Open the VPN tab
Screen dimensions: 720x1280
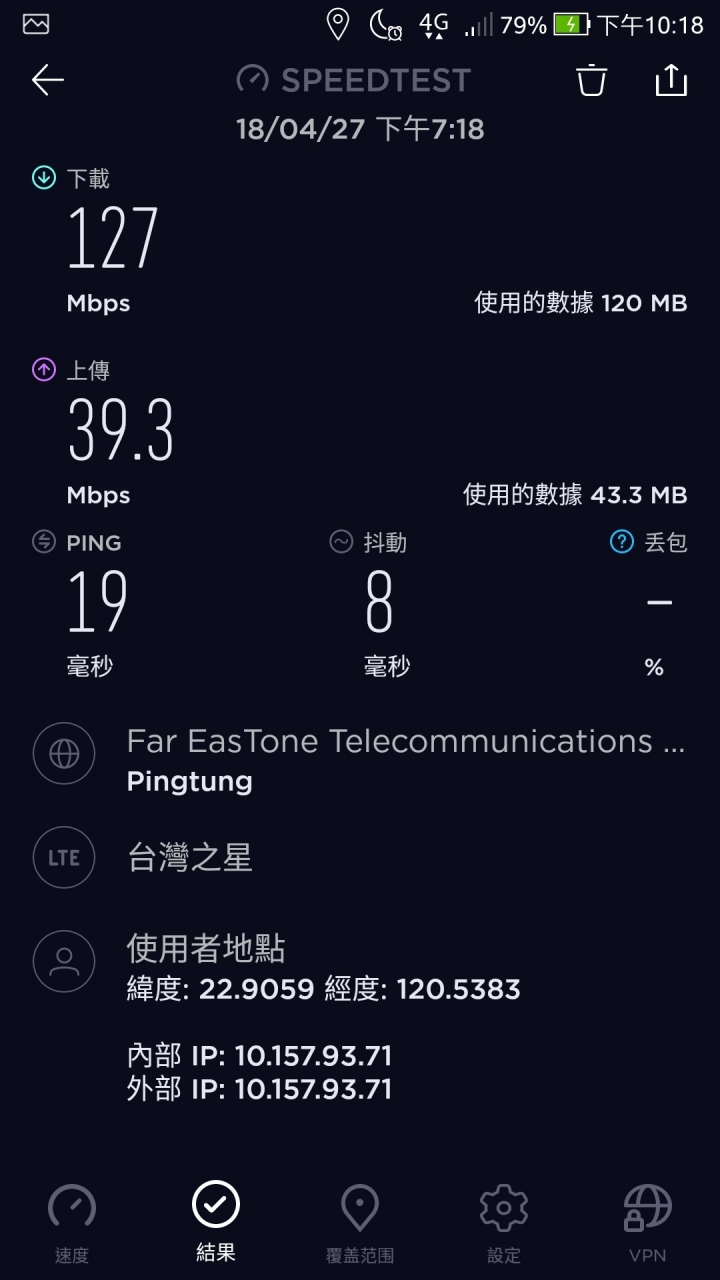648,1222
